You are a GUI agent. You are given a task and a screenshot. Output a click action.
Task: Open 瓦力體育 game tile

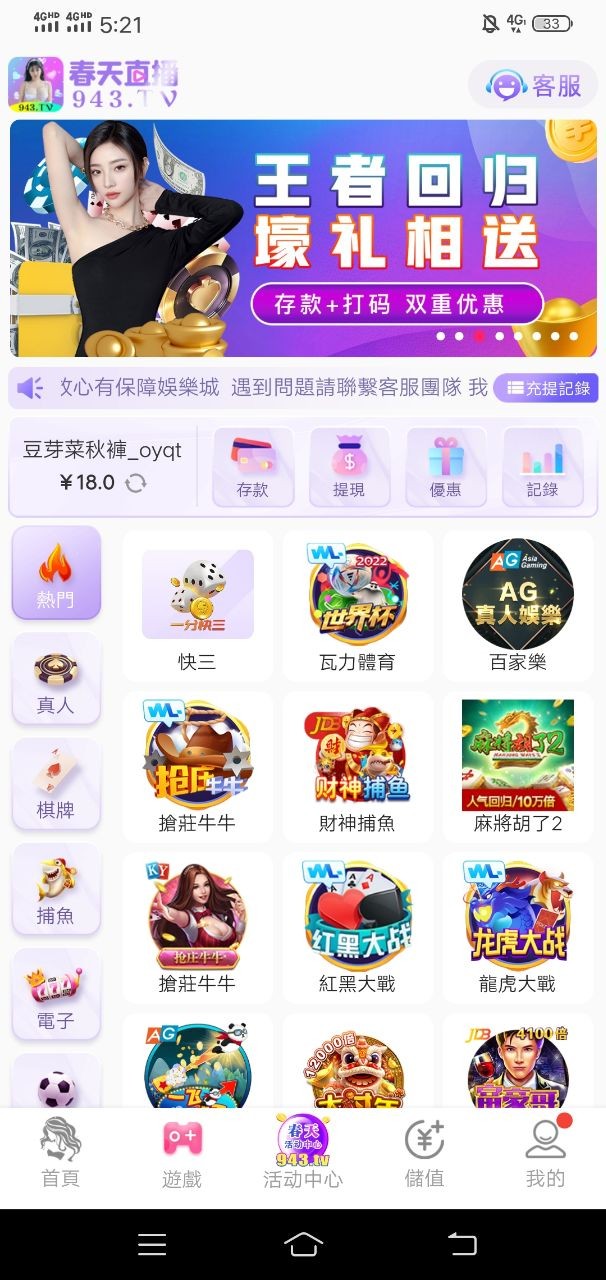click(357, 606)
